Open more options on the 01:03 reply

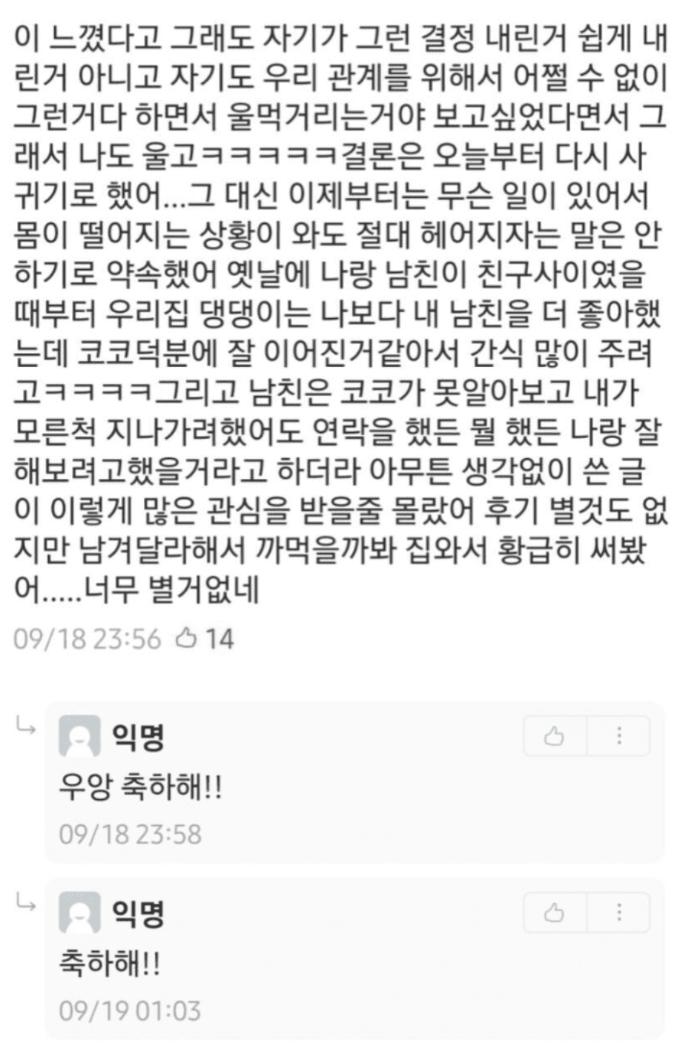point(619,912)
